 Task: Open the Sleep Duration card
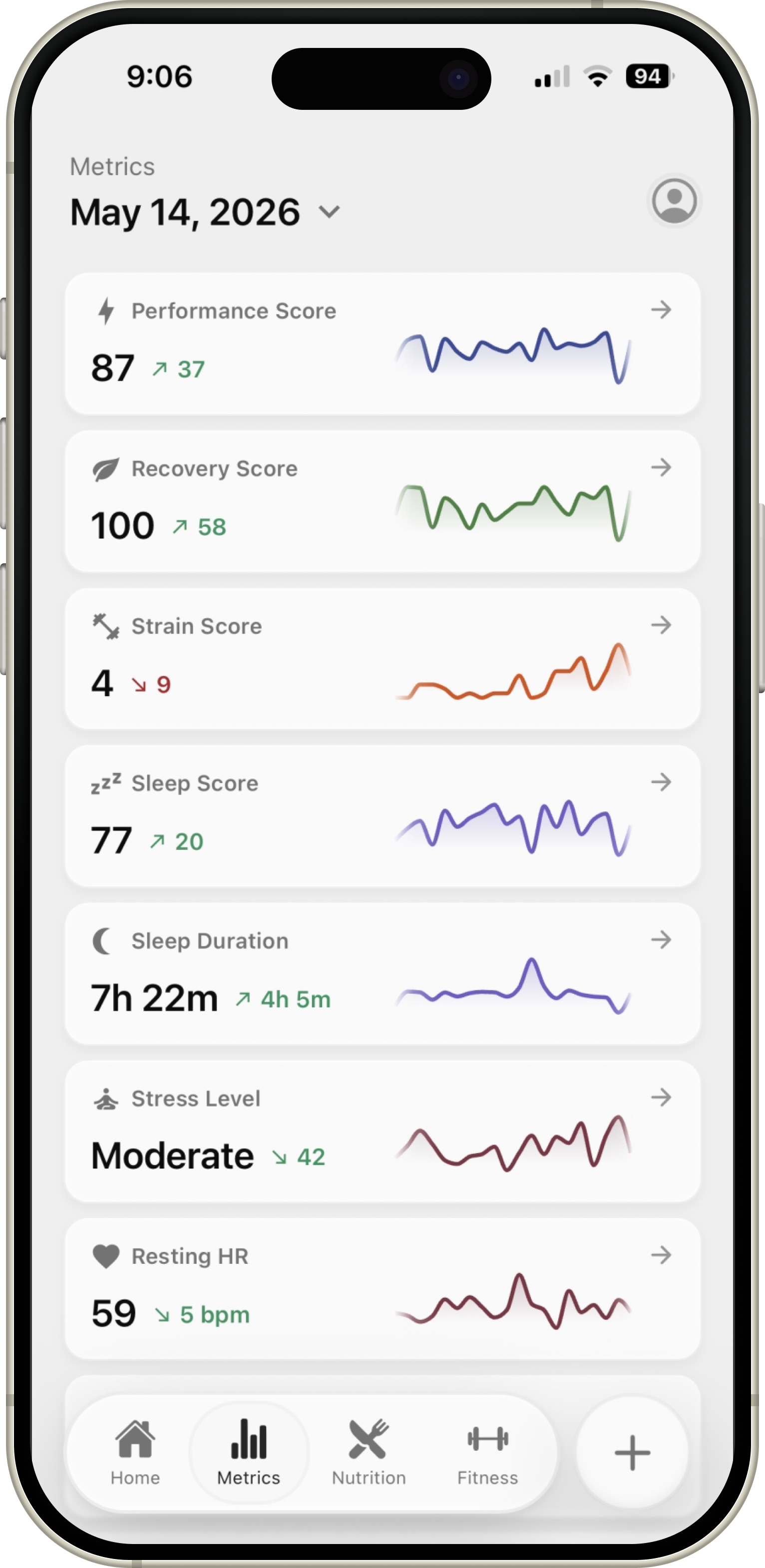pyautogui.click(x=382, y=974)
